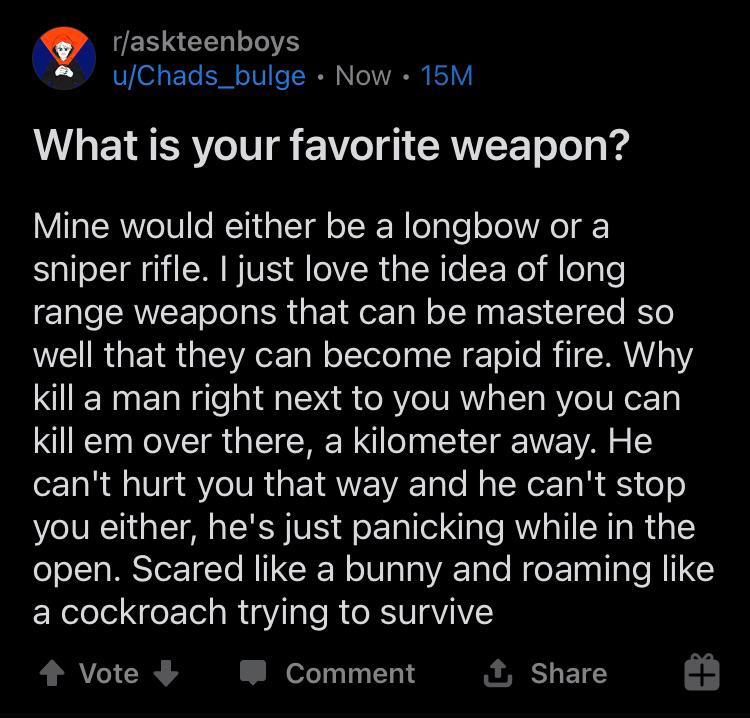Downvote the favorite weapon post
This screenshot has width=750, height=718.
(166, 673)
